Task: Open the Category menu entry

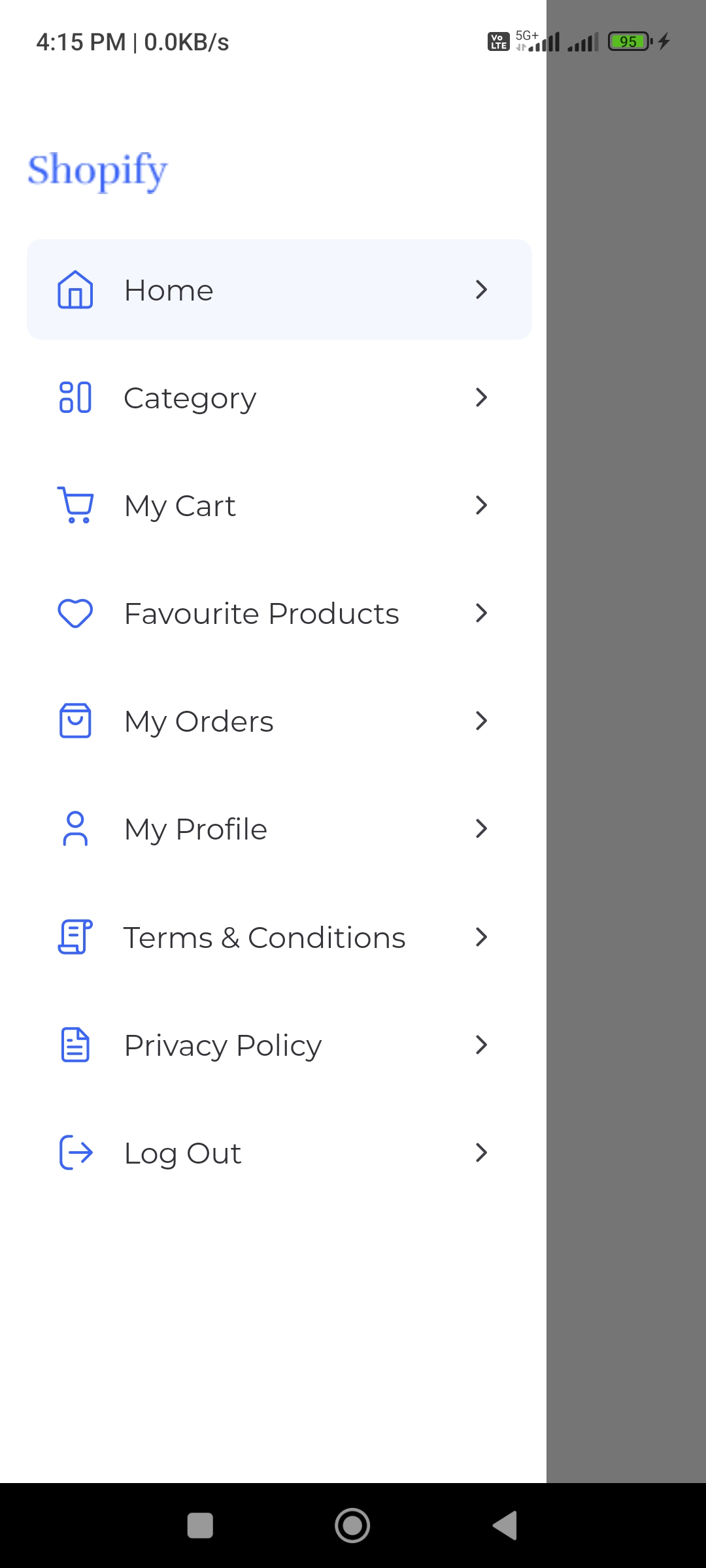Action: click(x=190, y=397)
